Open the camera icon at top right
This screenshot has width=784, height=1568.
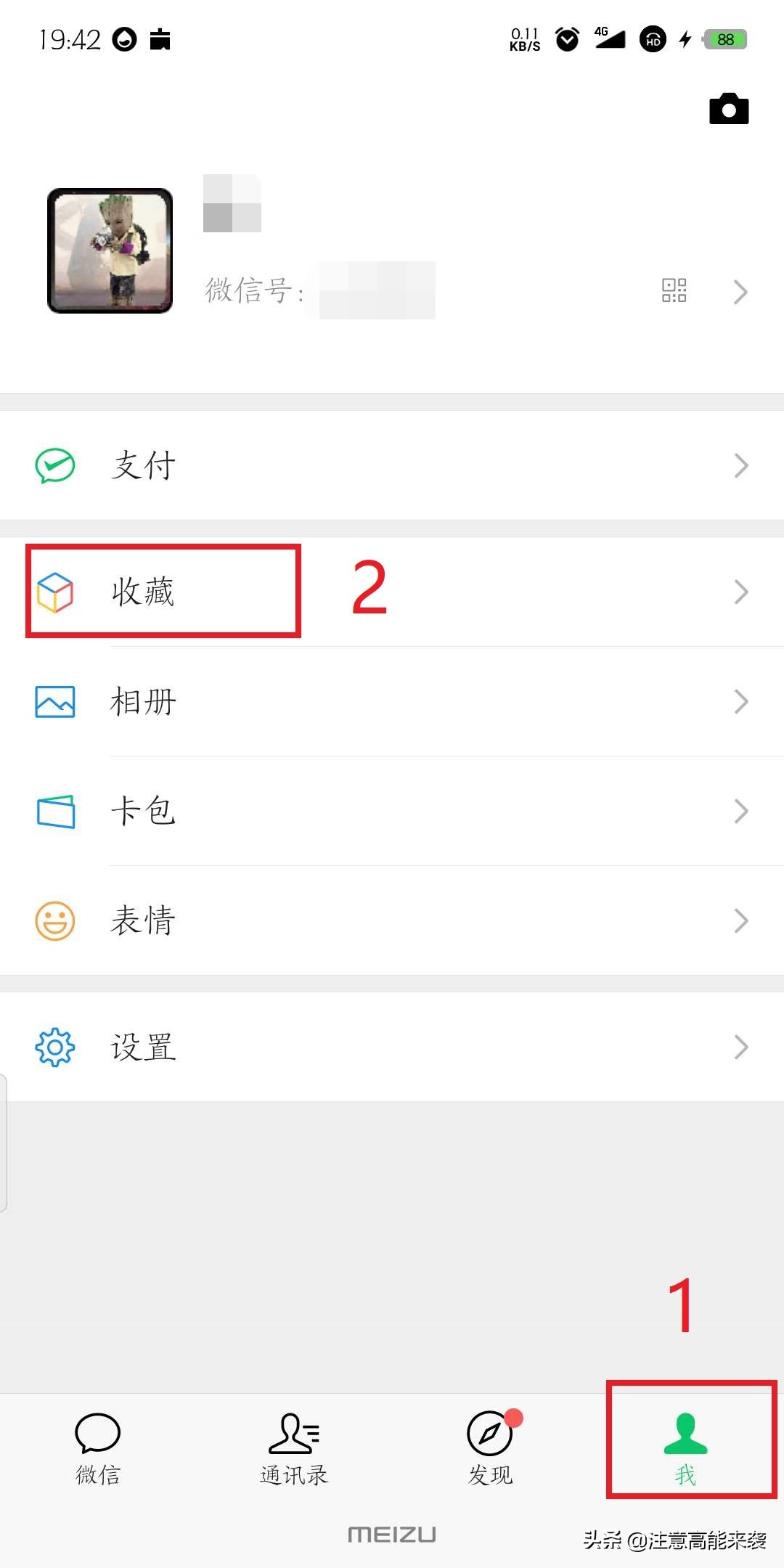click(x=728, y=109)
